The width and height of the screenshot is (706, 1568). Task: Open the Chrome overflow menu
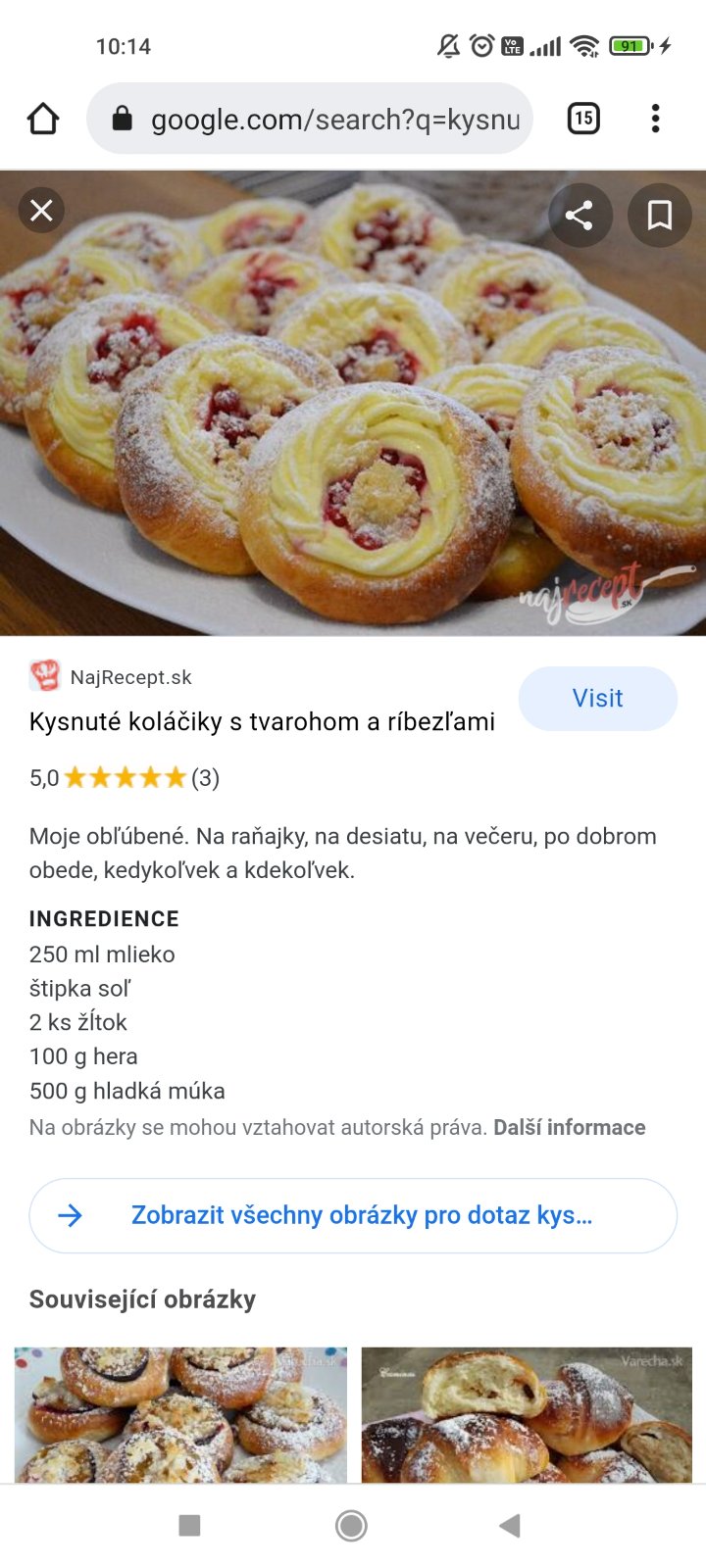point(655,119)
